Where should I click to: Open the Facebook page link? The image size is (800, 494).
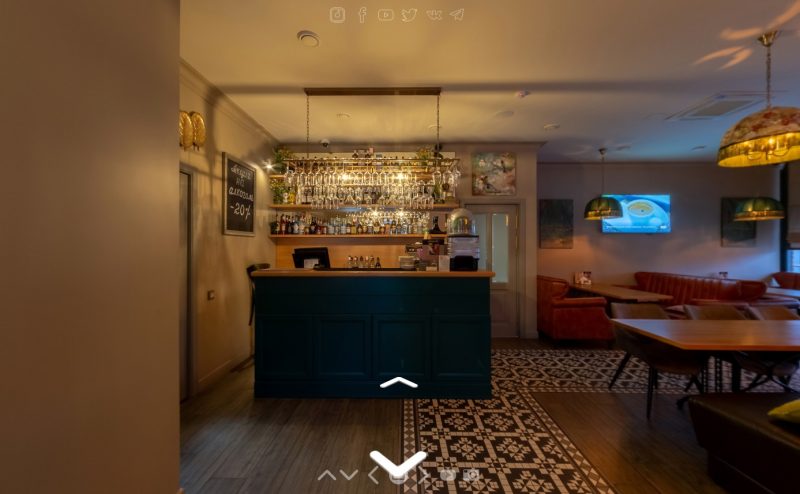[x=362, y=15]
